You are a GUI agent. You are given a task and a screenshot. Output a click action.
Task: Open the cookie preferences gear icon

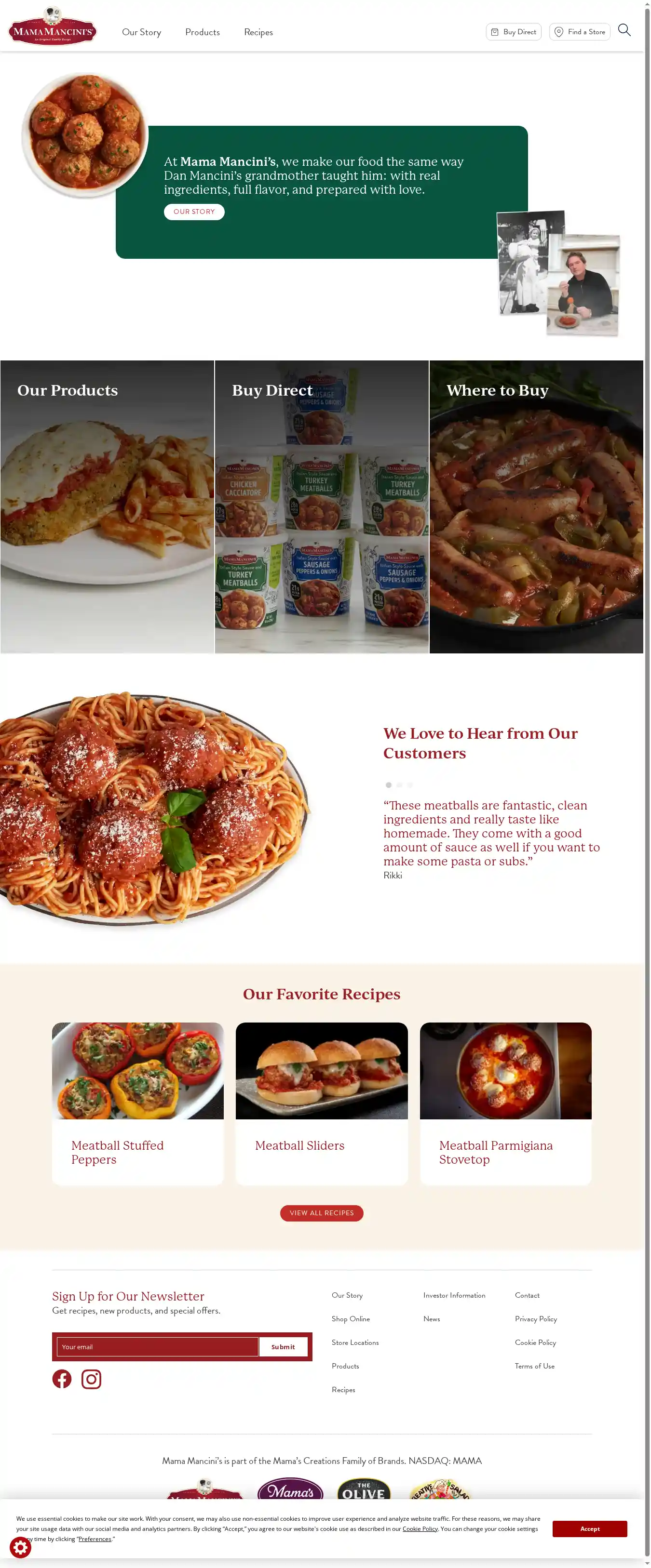20,1547
